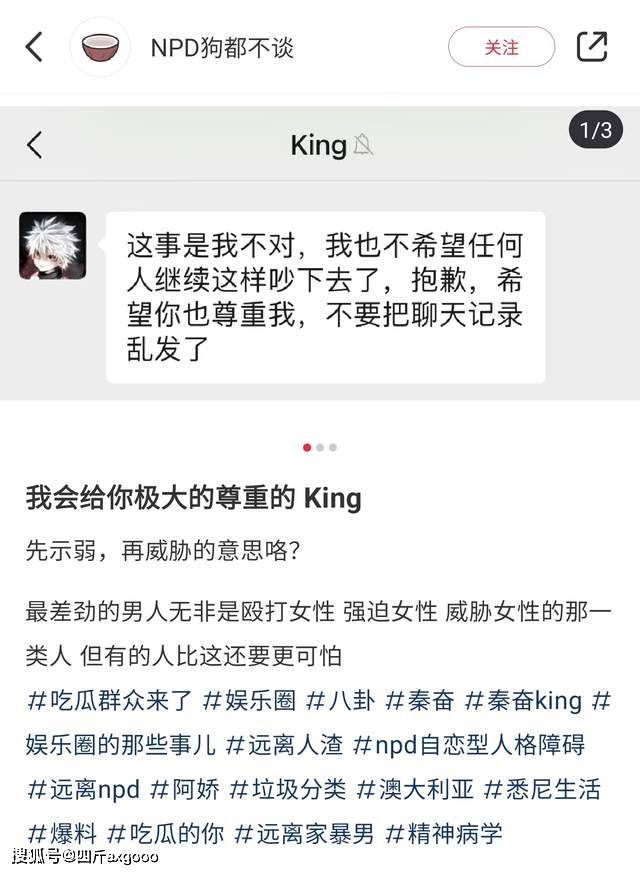
Task: Go back from this post
Action: click(x=34, y=47)
